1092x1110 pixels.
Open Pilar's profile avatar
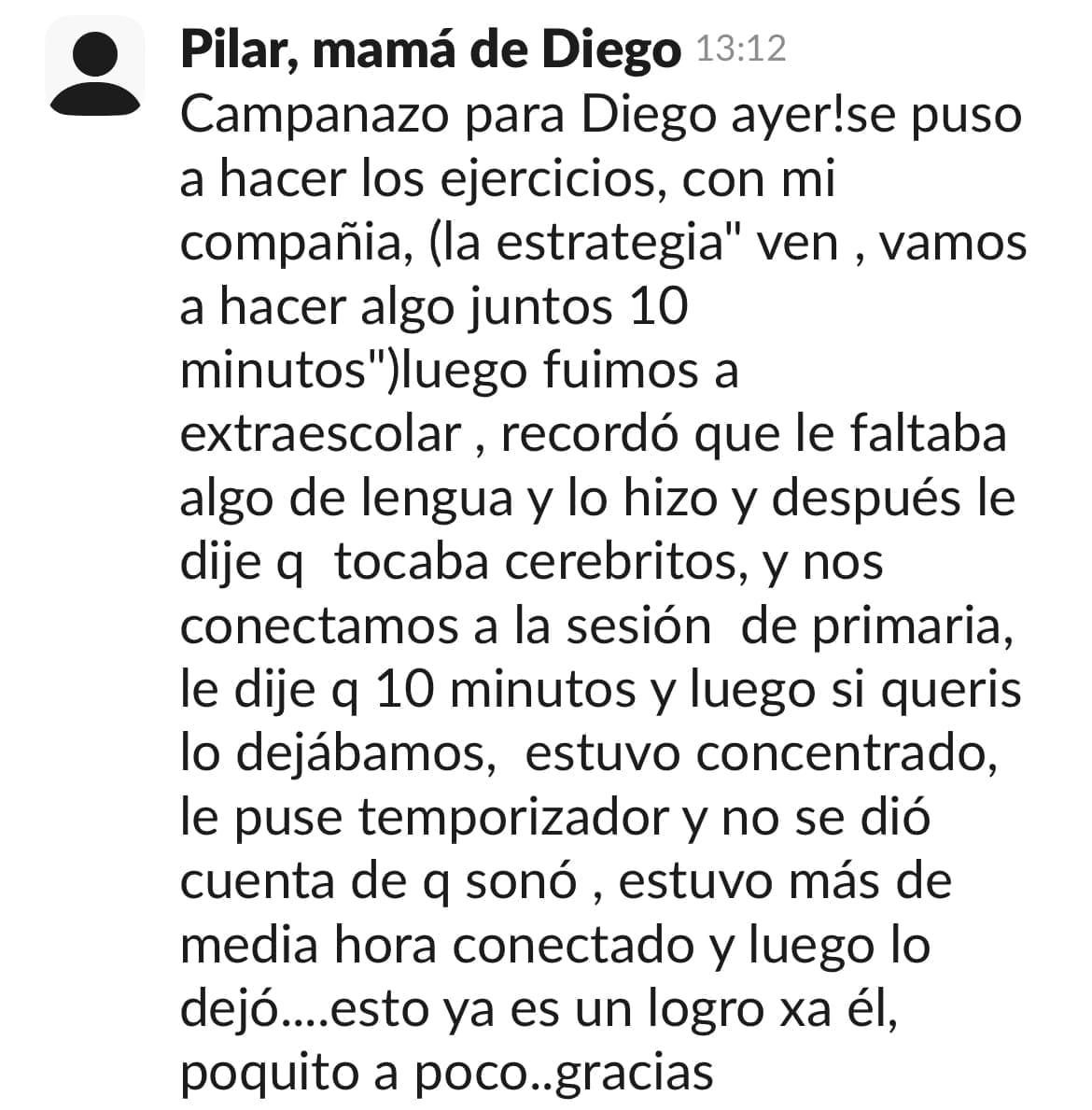(95, 71)
